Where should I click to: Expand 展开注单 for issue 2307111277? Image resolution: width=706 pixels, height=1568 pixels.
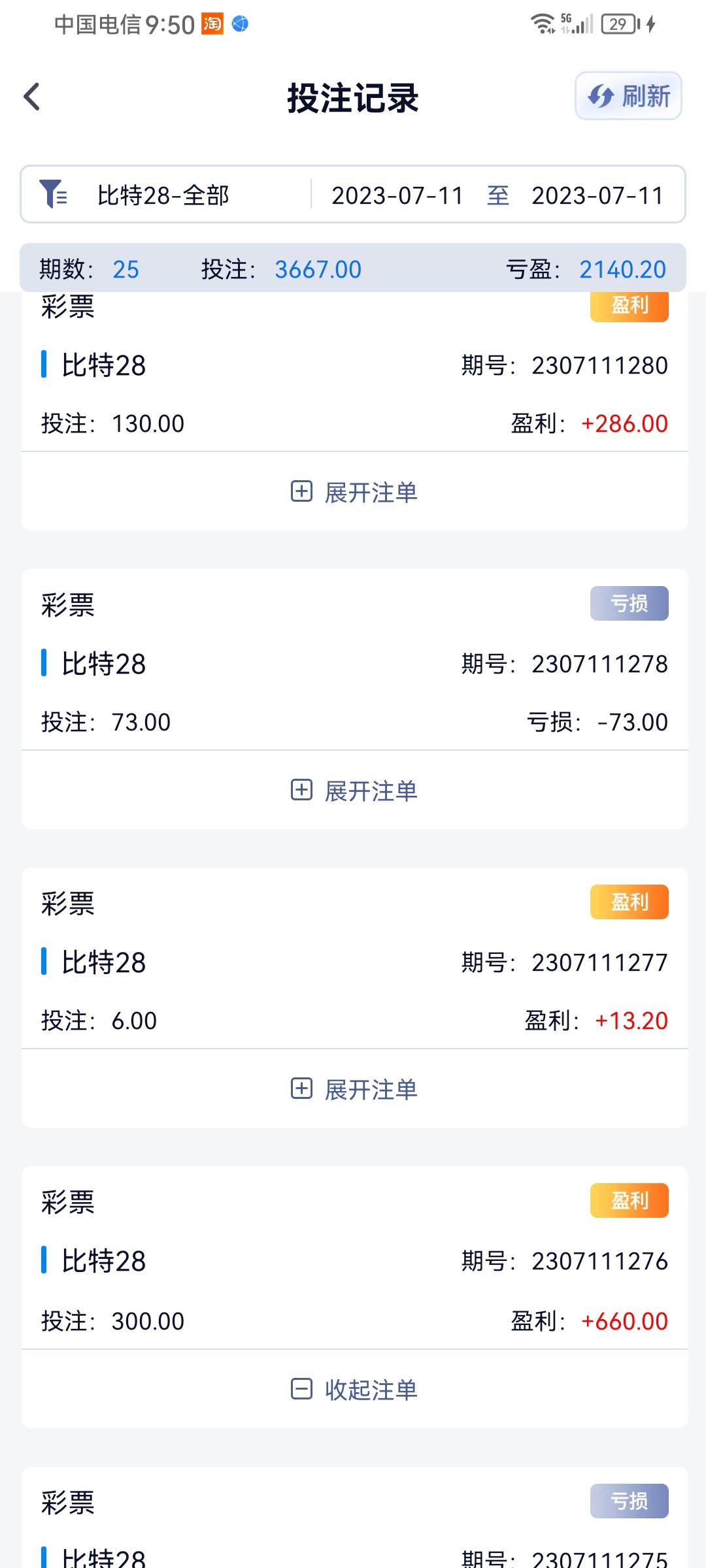(x=354, y=1089)
